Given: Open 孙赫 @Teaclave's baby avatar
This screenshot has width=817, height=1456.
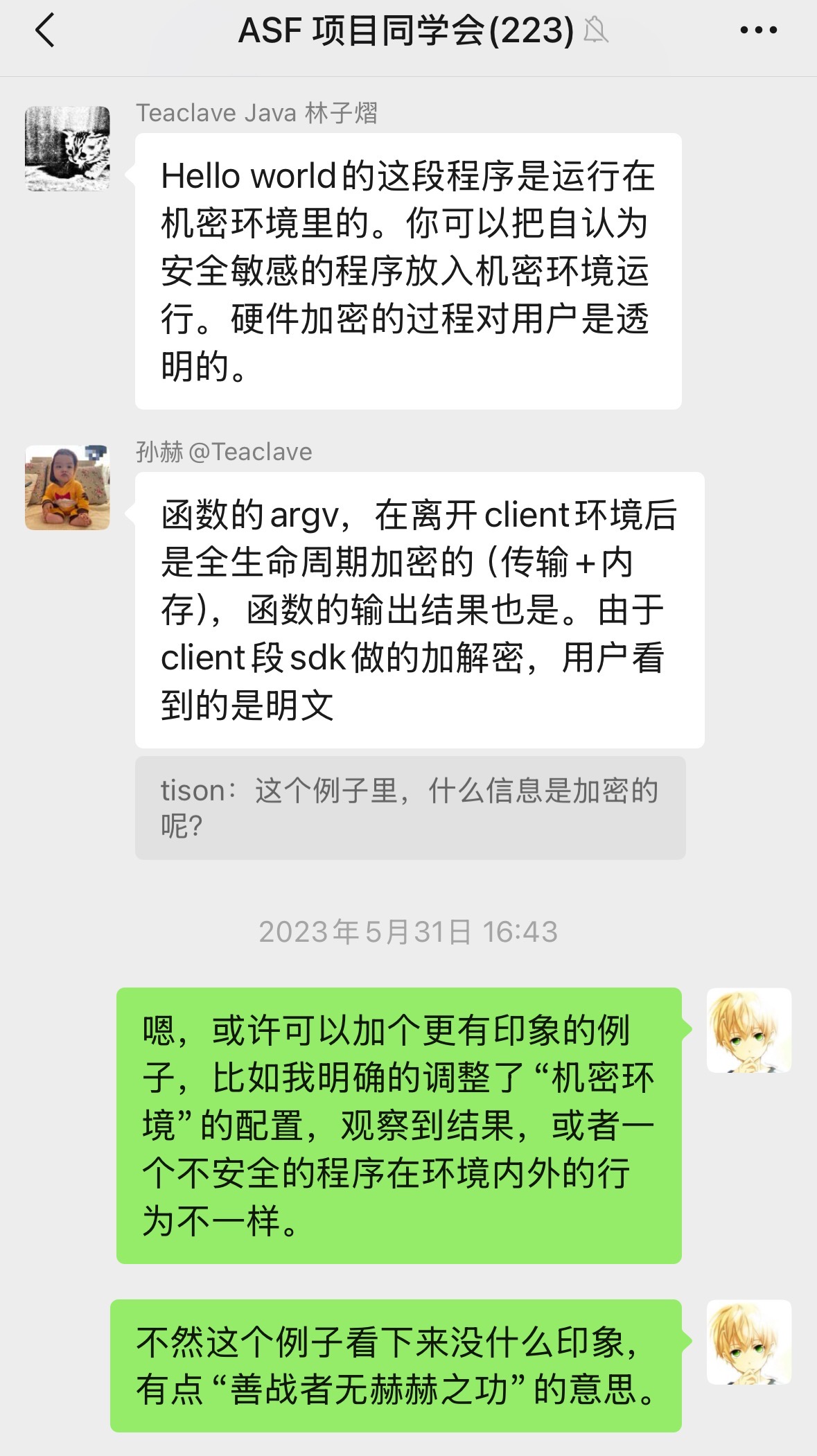Looking at the screenshot, I should click(x=67, y=488).
